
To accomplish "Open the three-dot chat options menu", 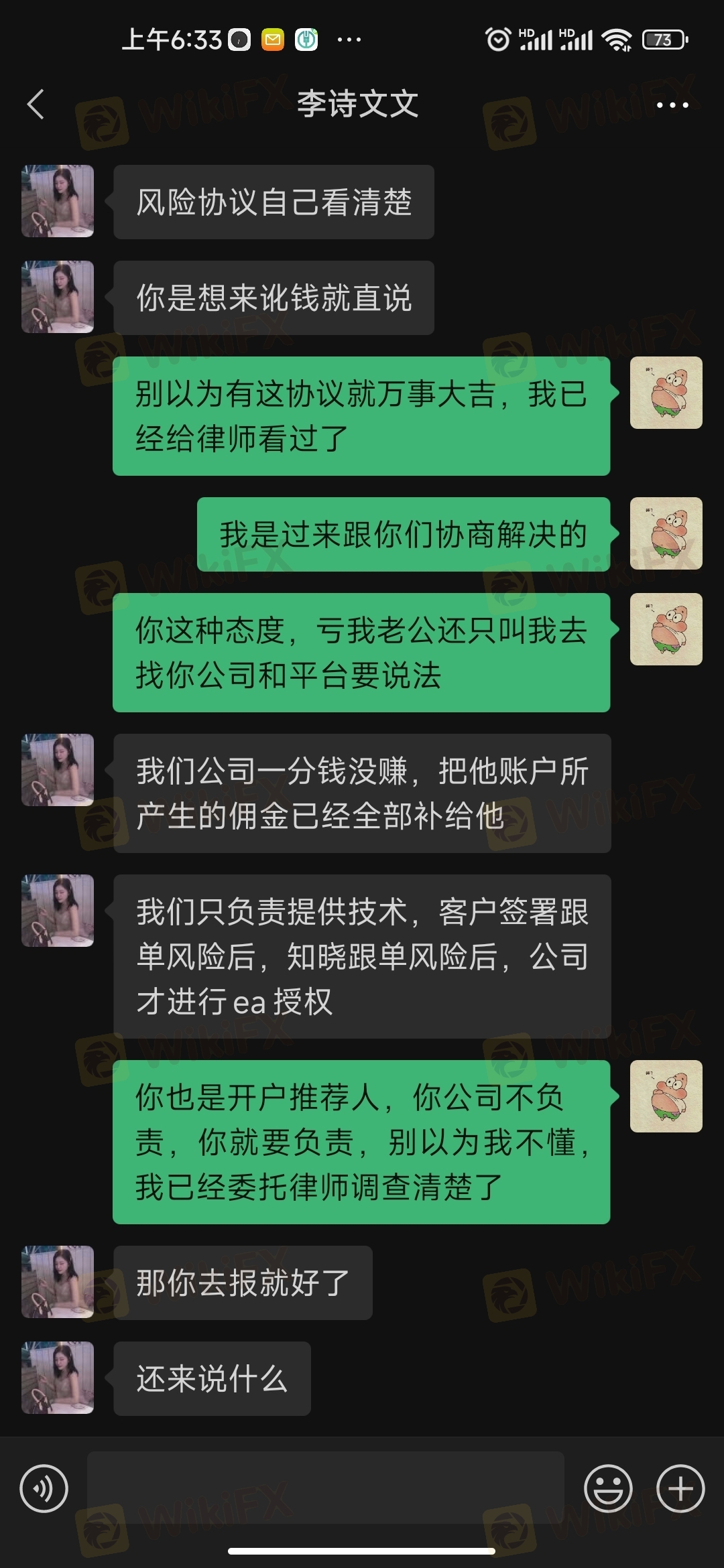I will (x=672, y=105).
